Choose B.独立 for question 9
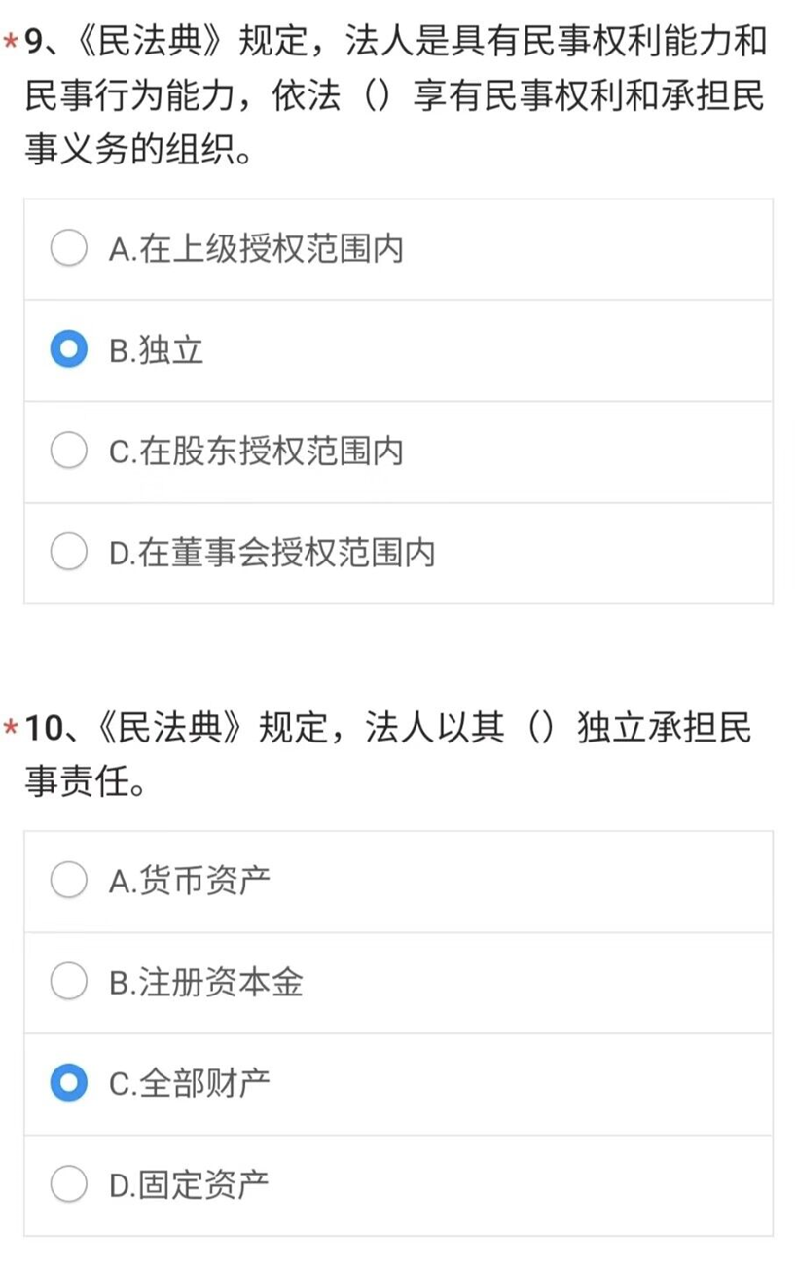Viewport: 800px width, 1267px height. coord(69,350)
